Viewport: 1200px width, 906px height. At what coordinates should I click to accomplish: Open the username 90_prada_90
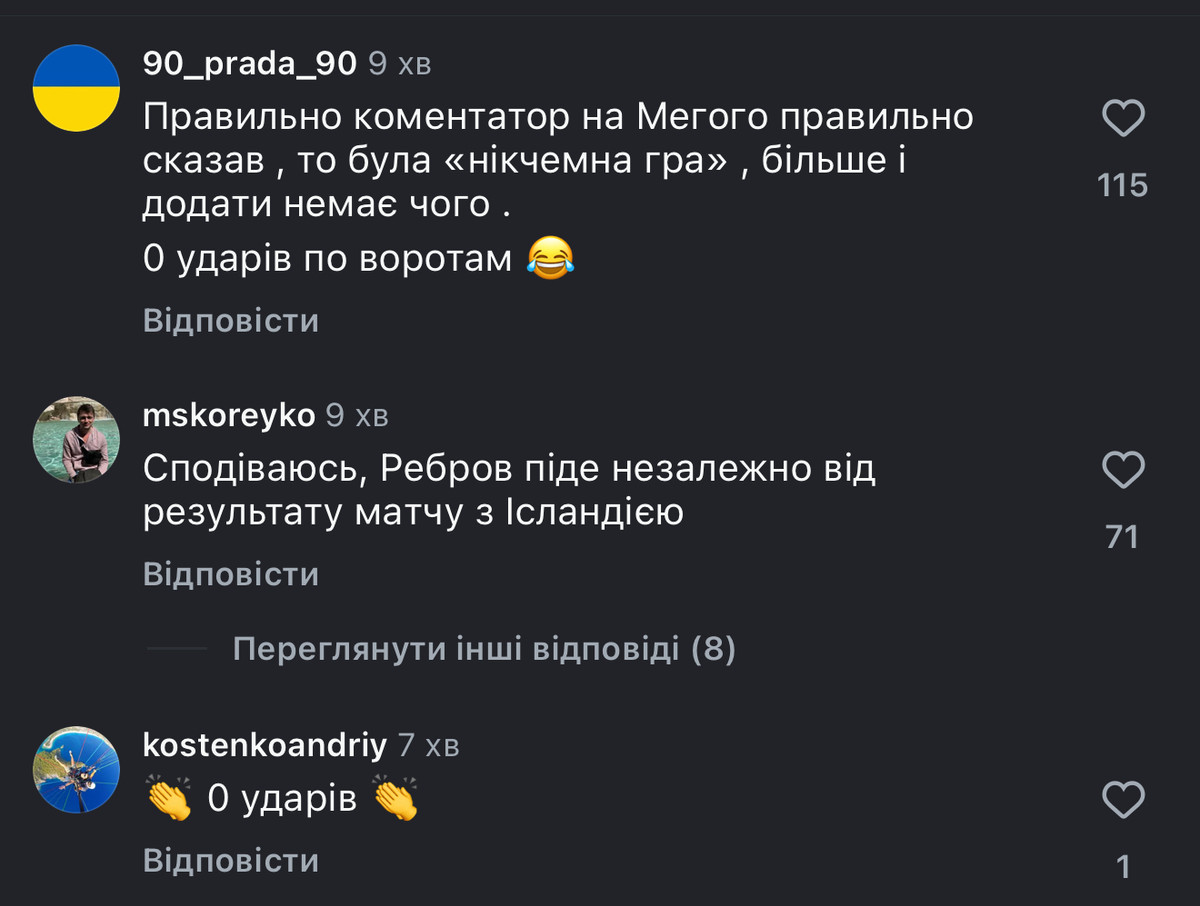(249, 64)
